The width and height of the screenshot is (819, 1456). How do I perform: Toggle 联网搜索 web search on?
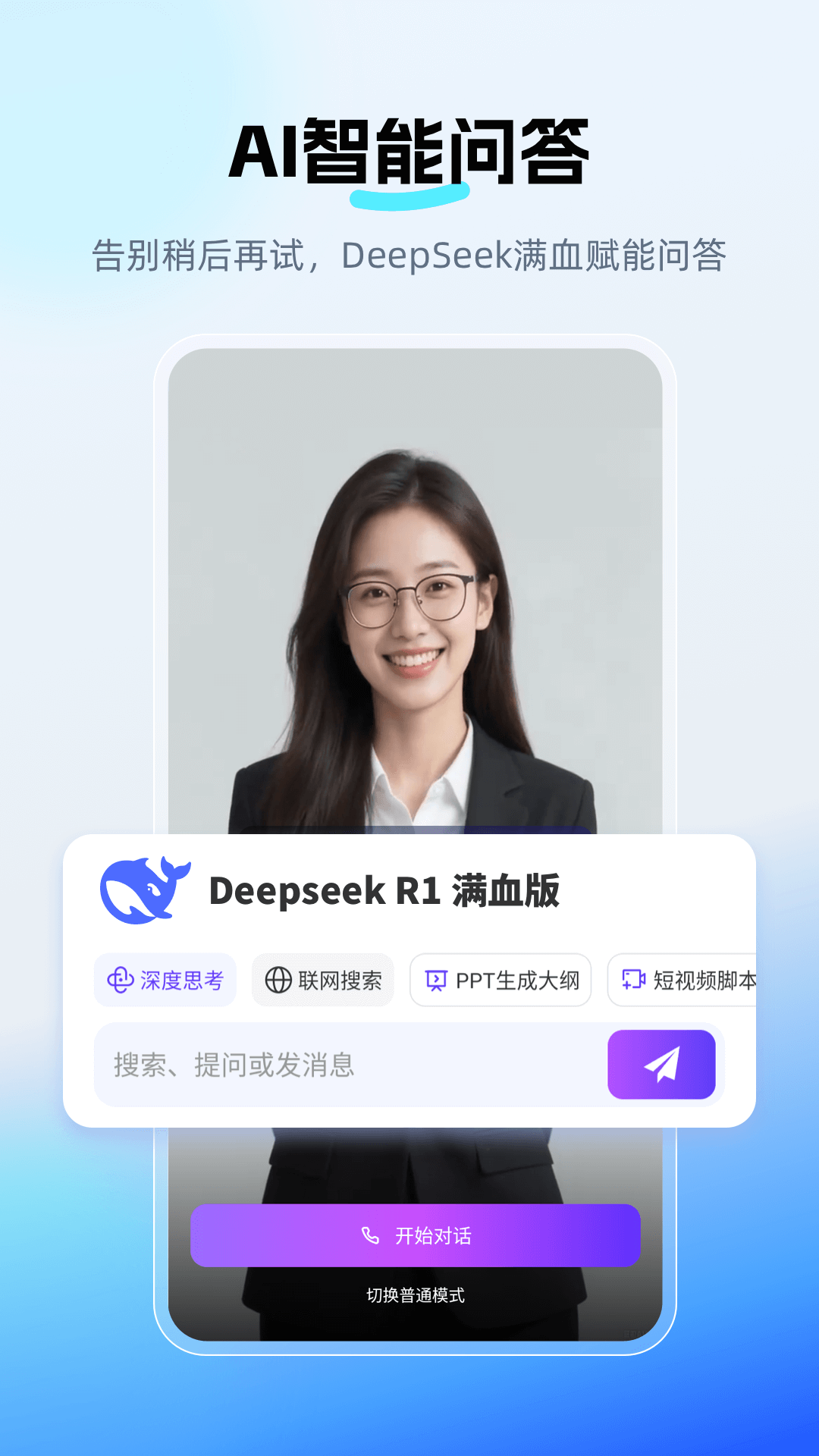tap(322, 980)
